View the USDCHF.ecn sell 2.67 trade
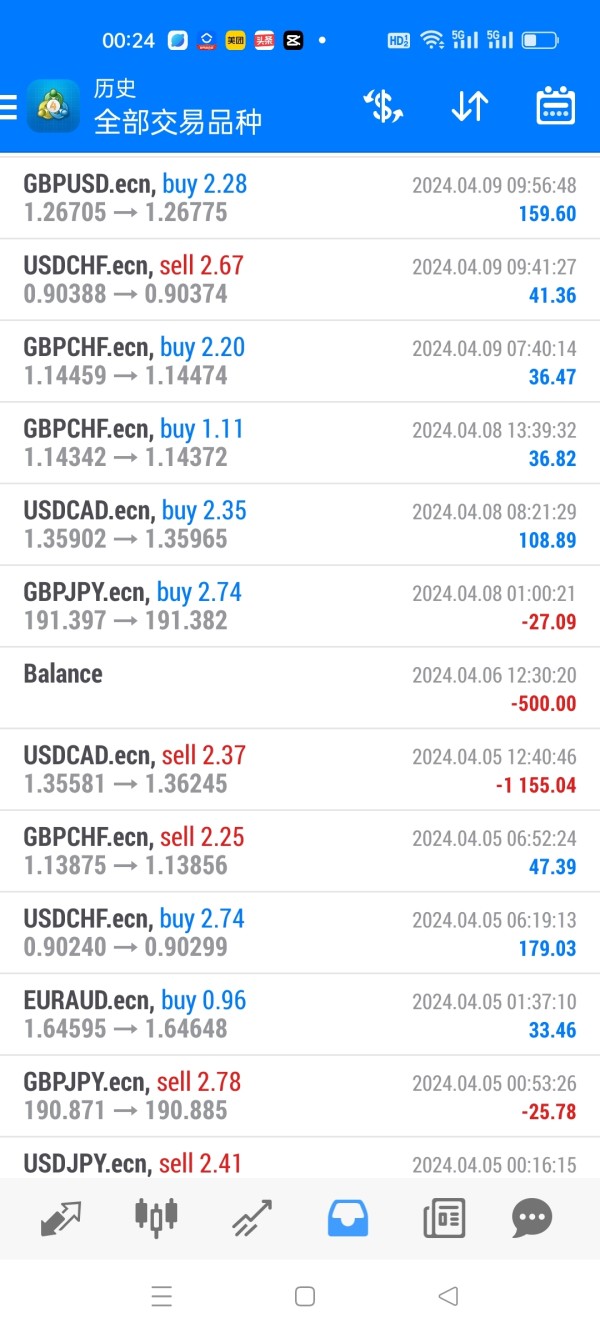600x1333 pixels. point(300,280)
